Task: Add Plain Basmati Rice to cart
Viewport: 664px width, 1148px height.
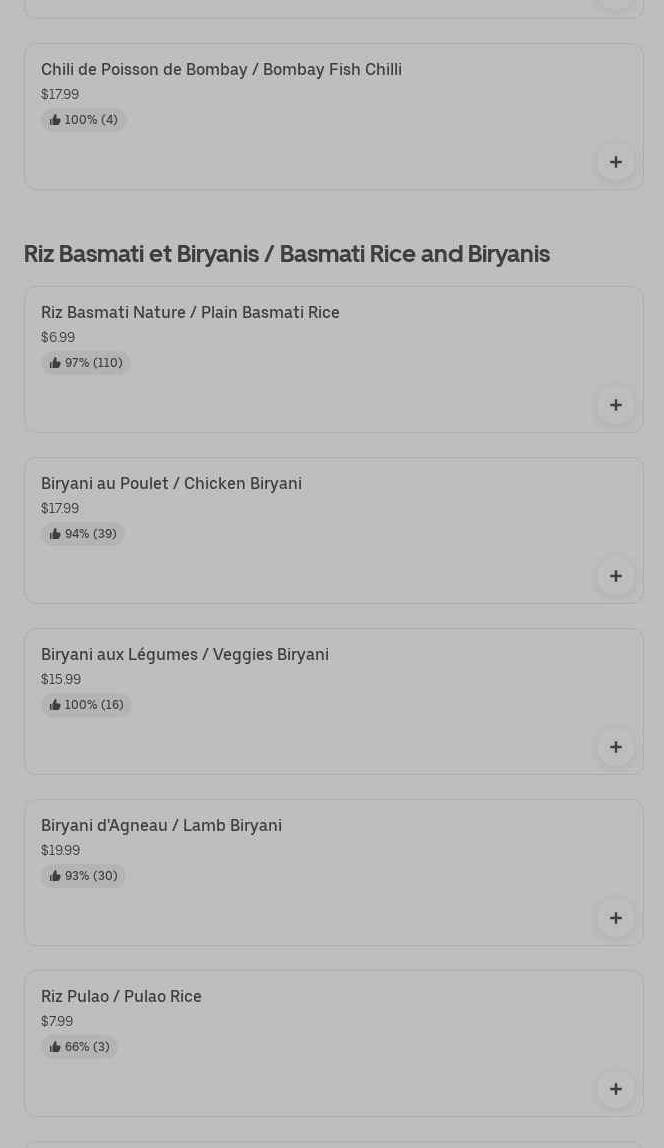Action: click(615, 405)
